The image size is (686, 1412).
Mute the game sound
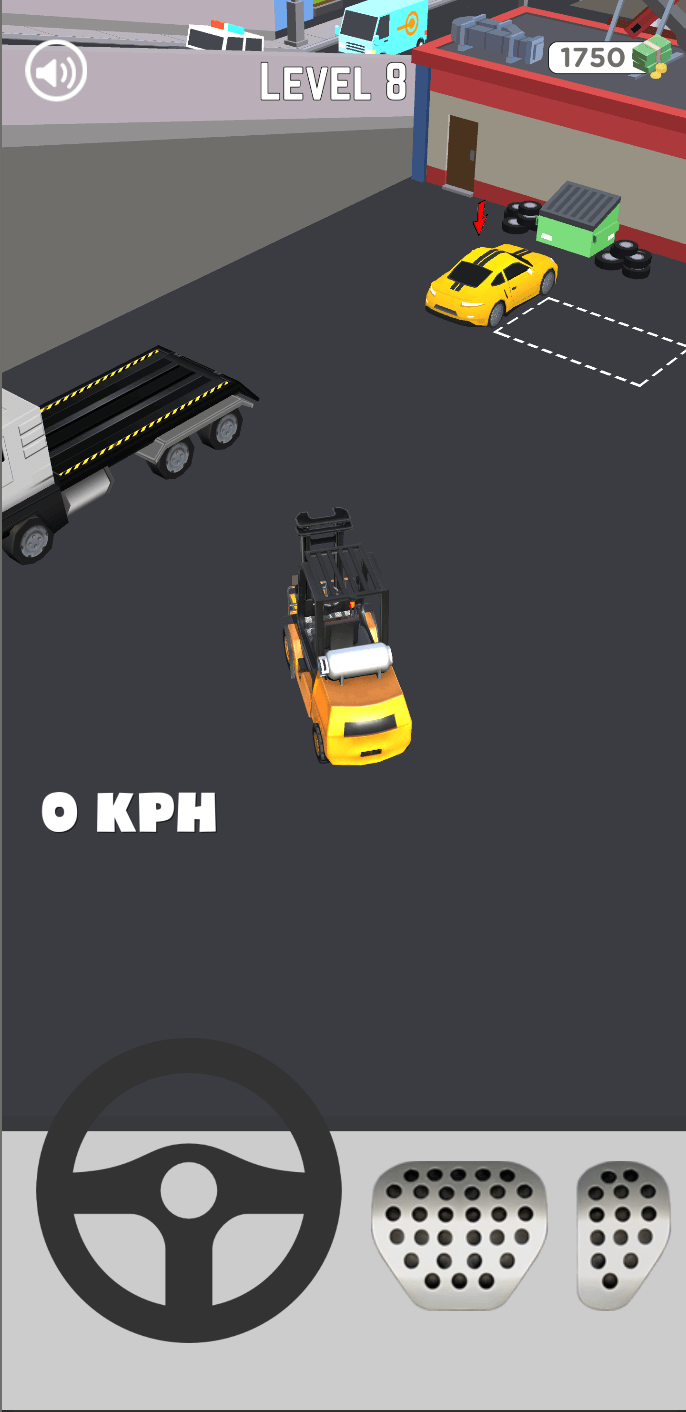coord(56,71)
